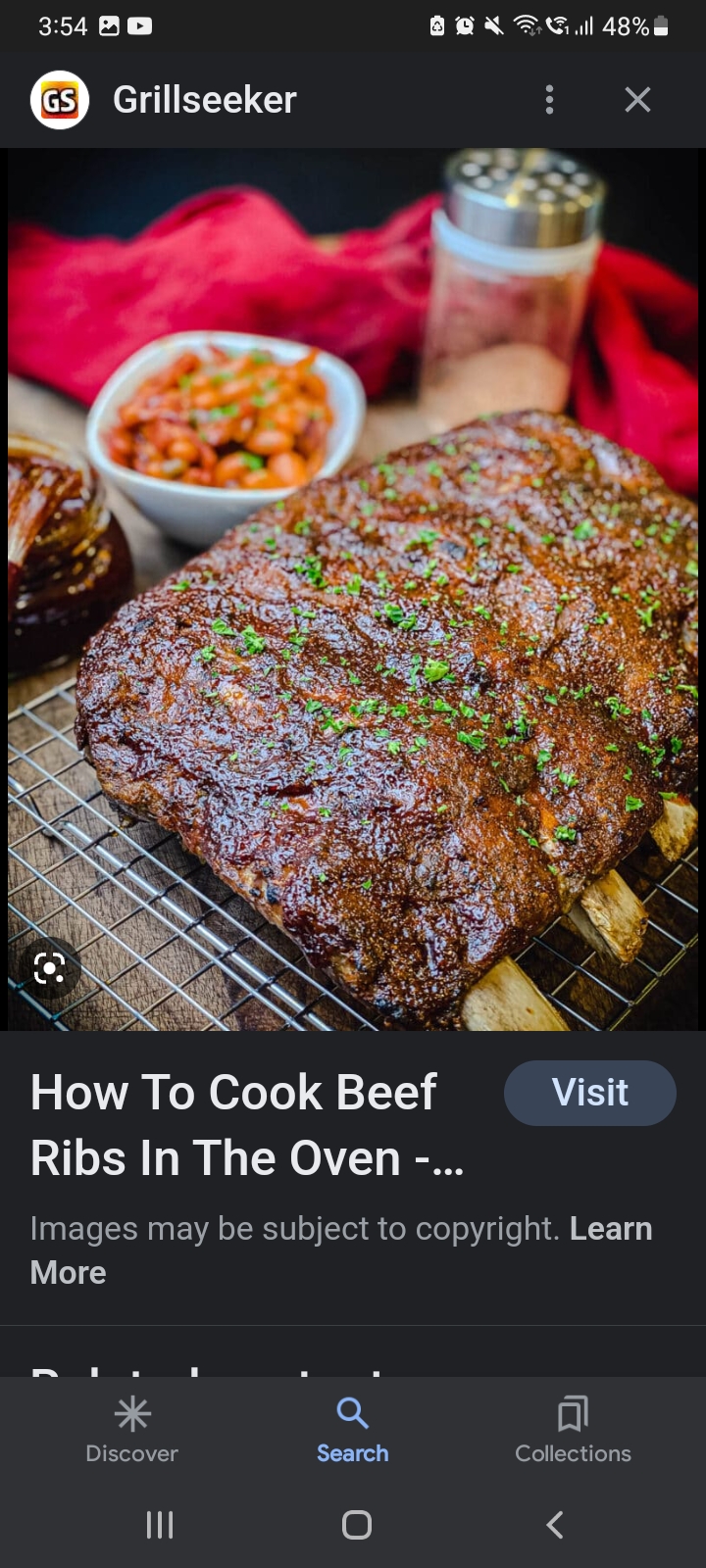Tap the Grillseeker source name
706x1568 pixels.
pyautogui.click(x=204, y=99)
